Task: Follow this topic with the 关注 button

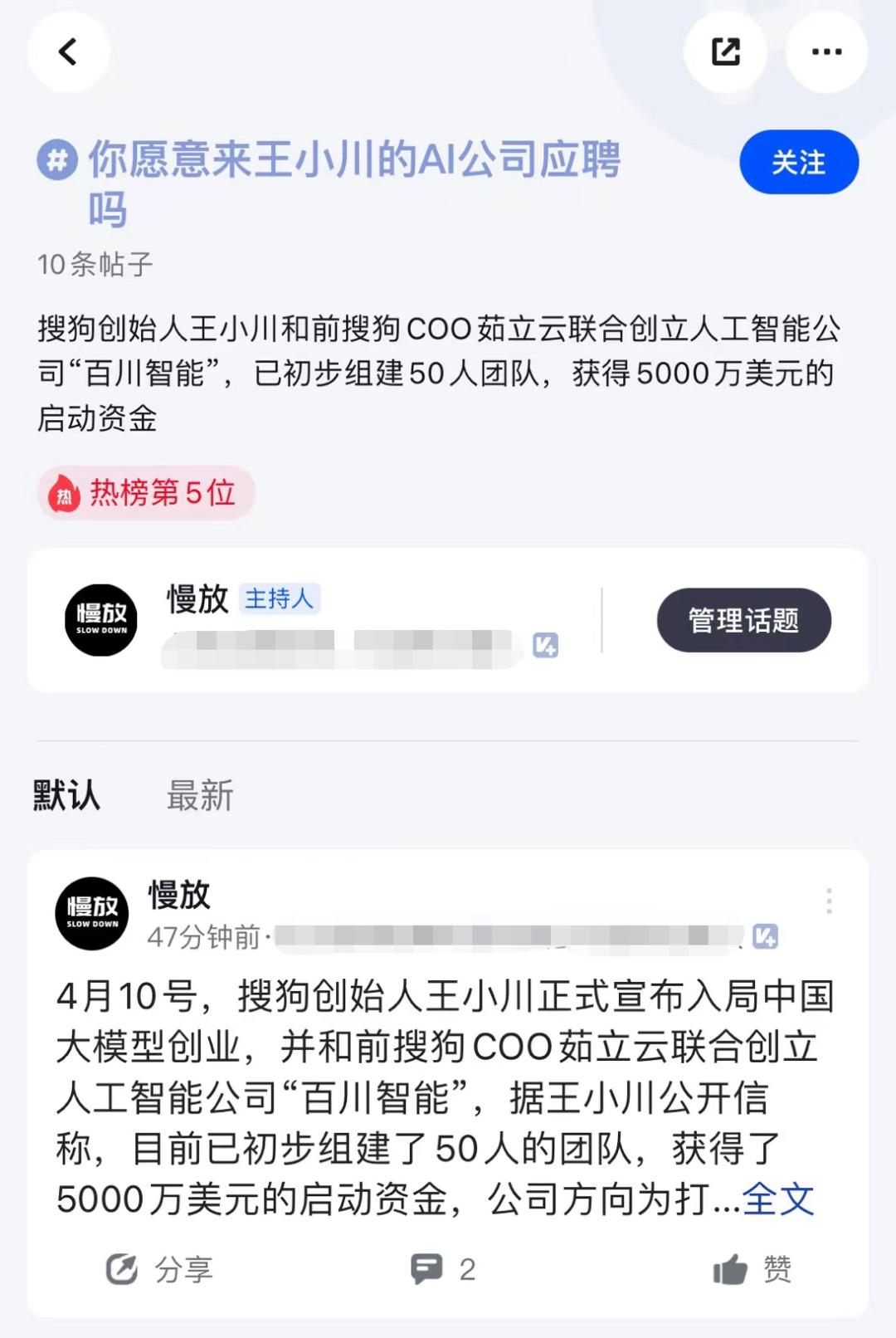Action: (x=798, y=162)
